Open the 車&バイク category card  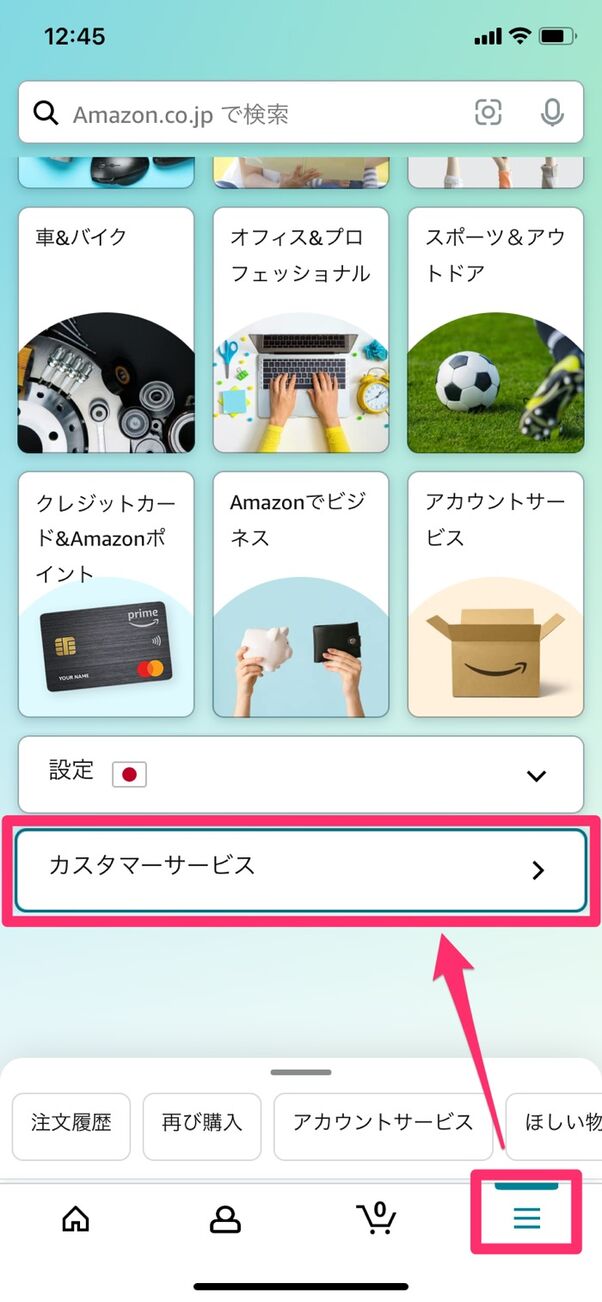pyautogui.click(x=106, y=330)
